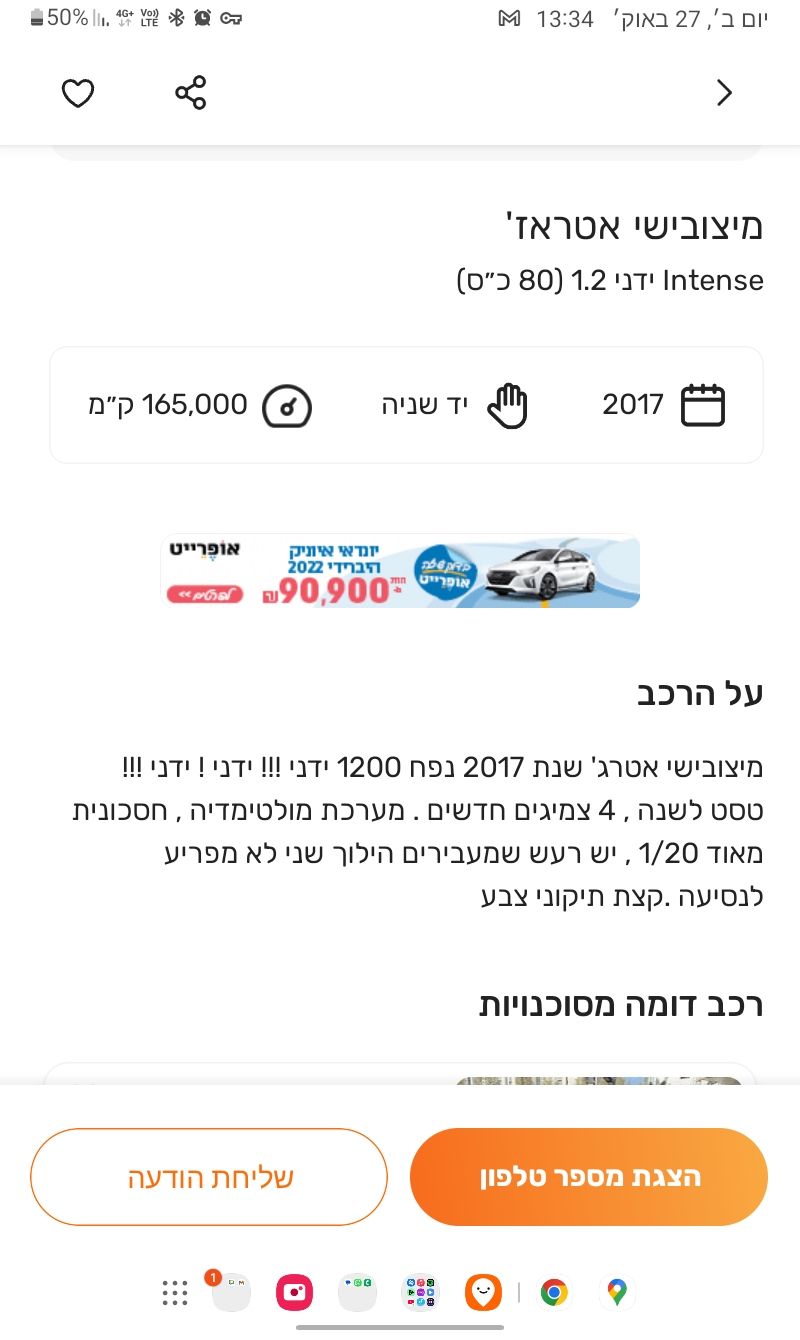Image resolution: width=800 pixels, height=1340 pixels.
Task: Open the Hyundai Ioniq 90,900 ad banner
Action: click(x=400, y=571)
